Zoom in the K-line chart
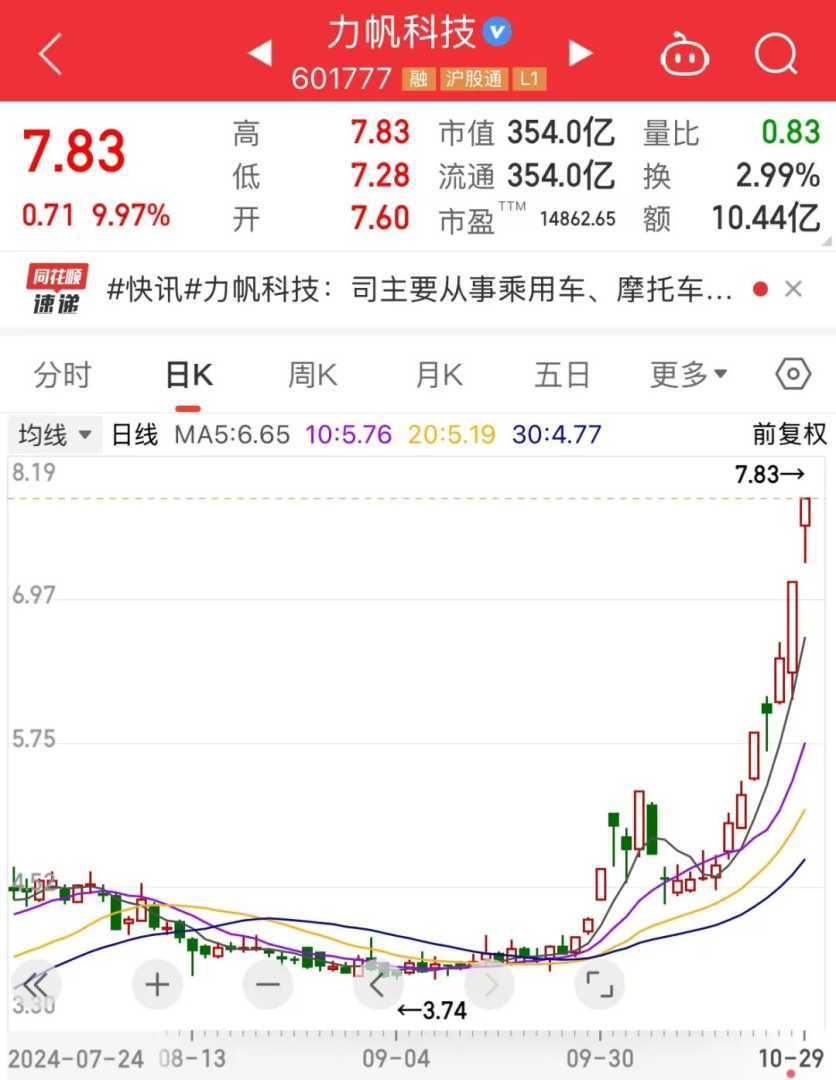Viewport: 836px width, 1080px height. point(157,985)
